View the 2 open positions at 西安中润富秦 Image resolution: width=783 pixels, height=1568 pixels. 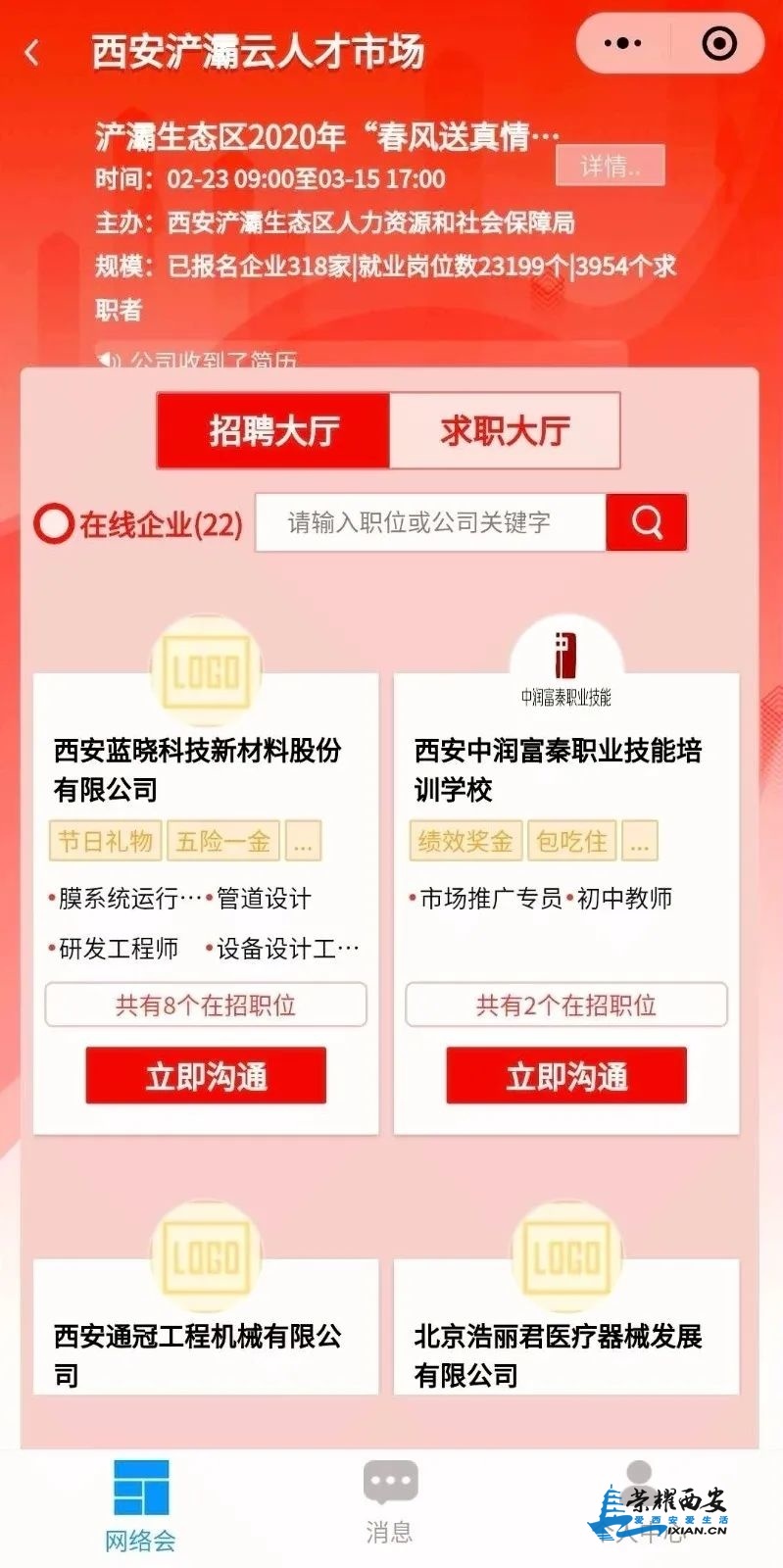(x=566, y=1004)
